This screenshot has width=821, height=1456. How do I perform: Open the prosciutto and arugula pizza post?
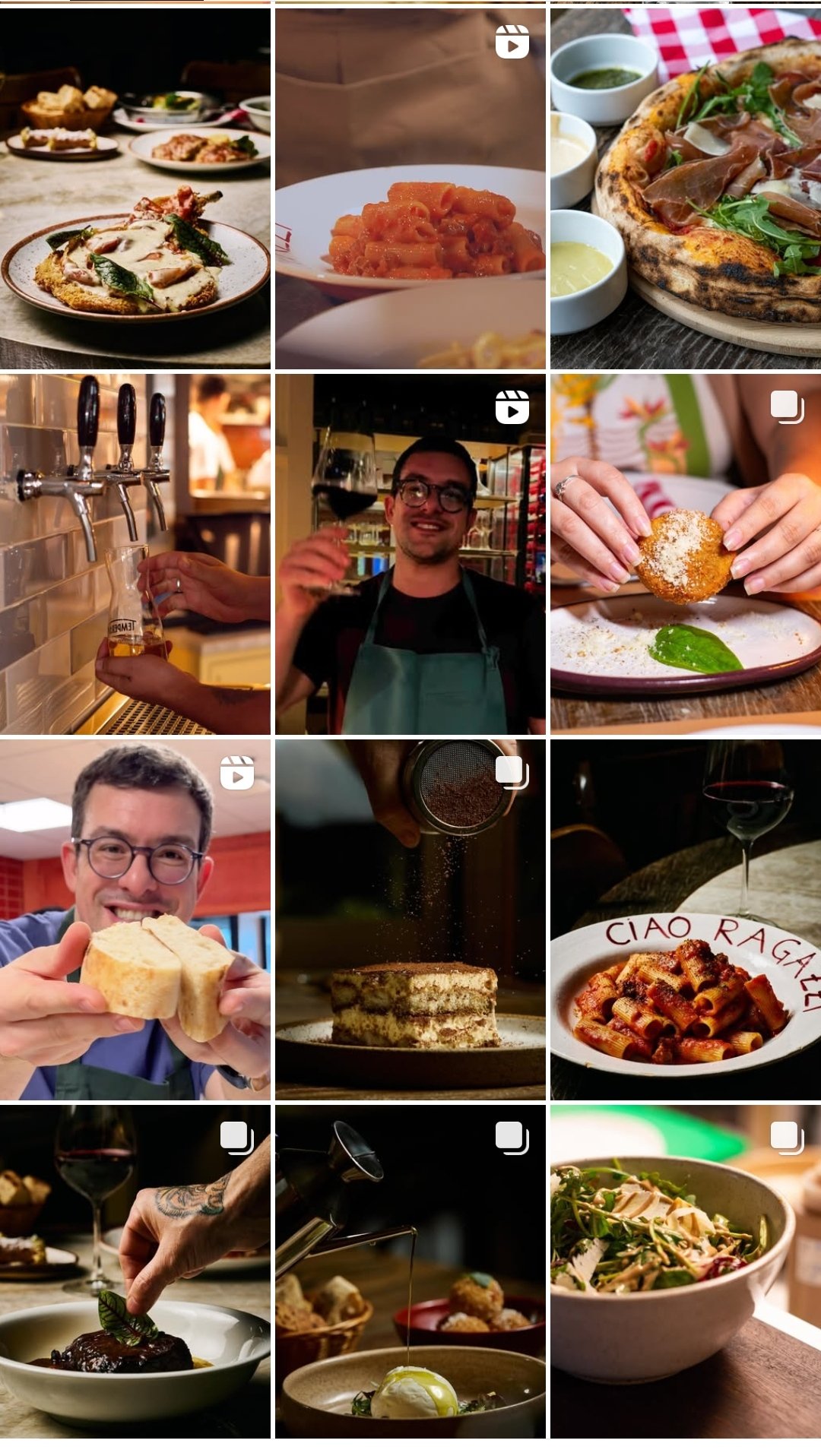pyautogui.click(x=686, y=188)
